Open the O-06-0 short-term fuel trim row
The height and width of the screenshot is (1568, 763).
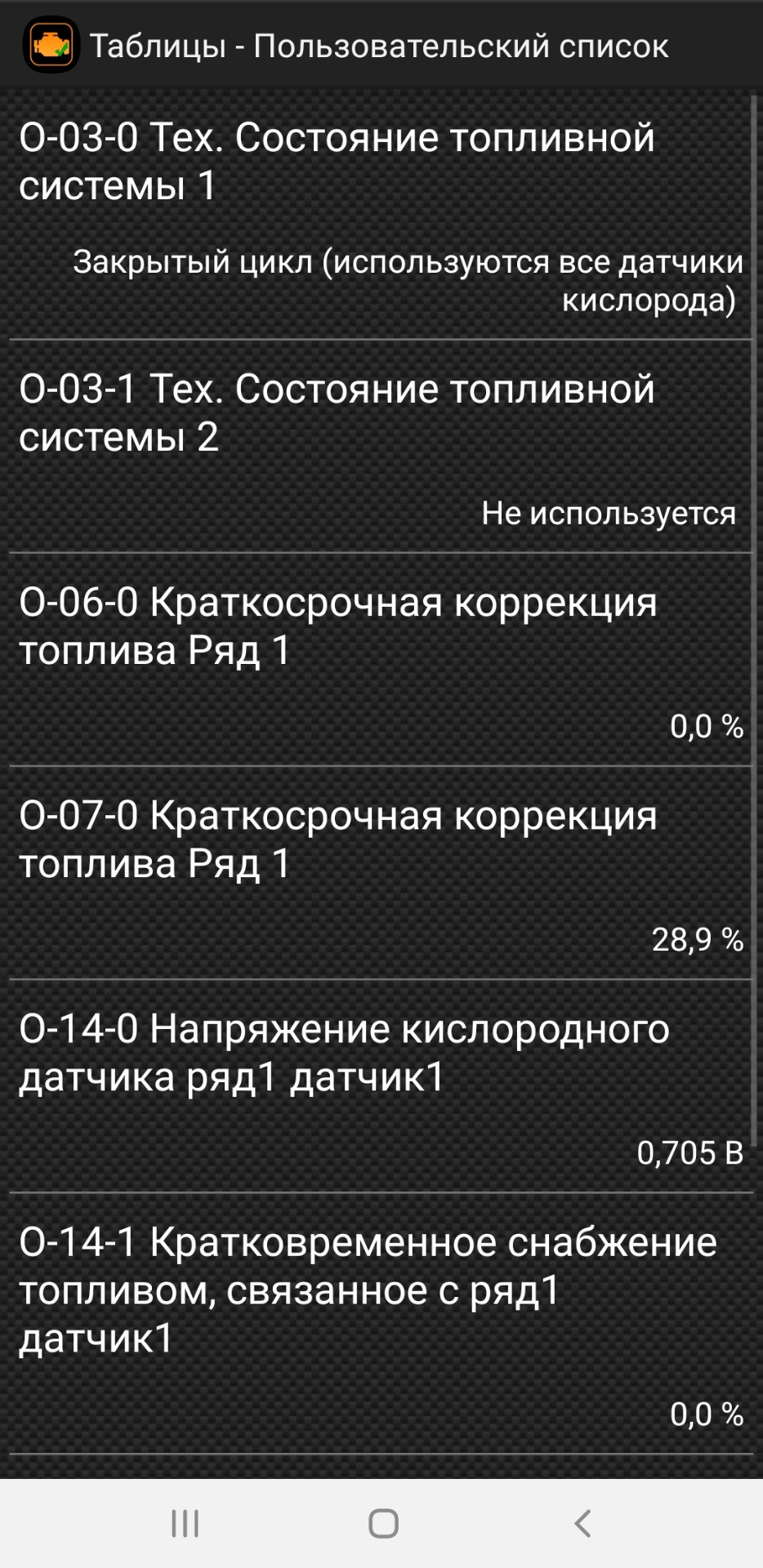[x=381, y=661]
